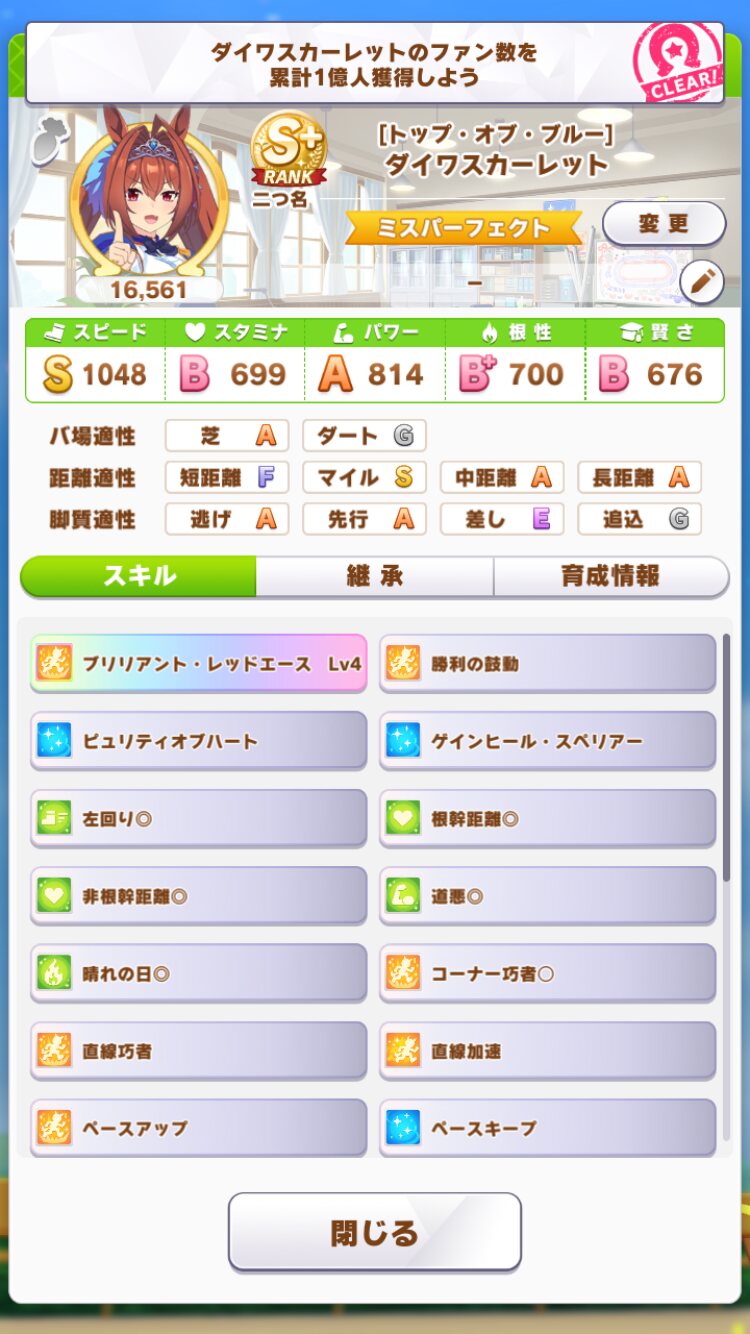View details of ピュリティオブハート
The width and height of the screenshot is (750, 1334).
click(198, 741)
